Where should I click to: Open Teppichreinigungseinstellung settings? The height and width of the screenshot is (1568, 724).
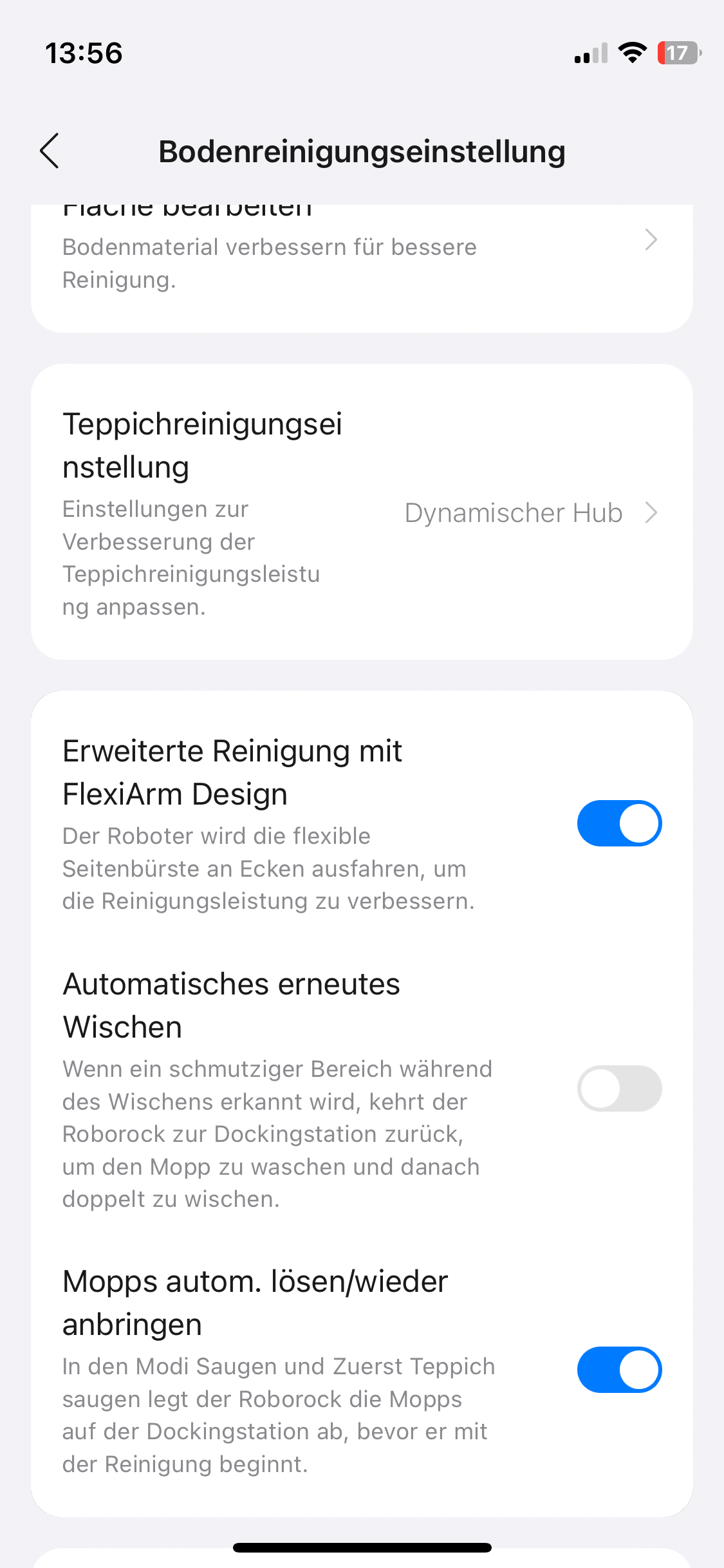tap(360, 512)
